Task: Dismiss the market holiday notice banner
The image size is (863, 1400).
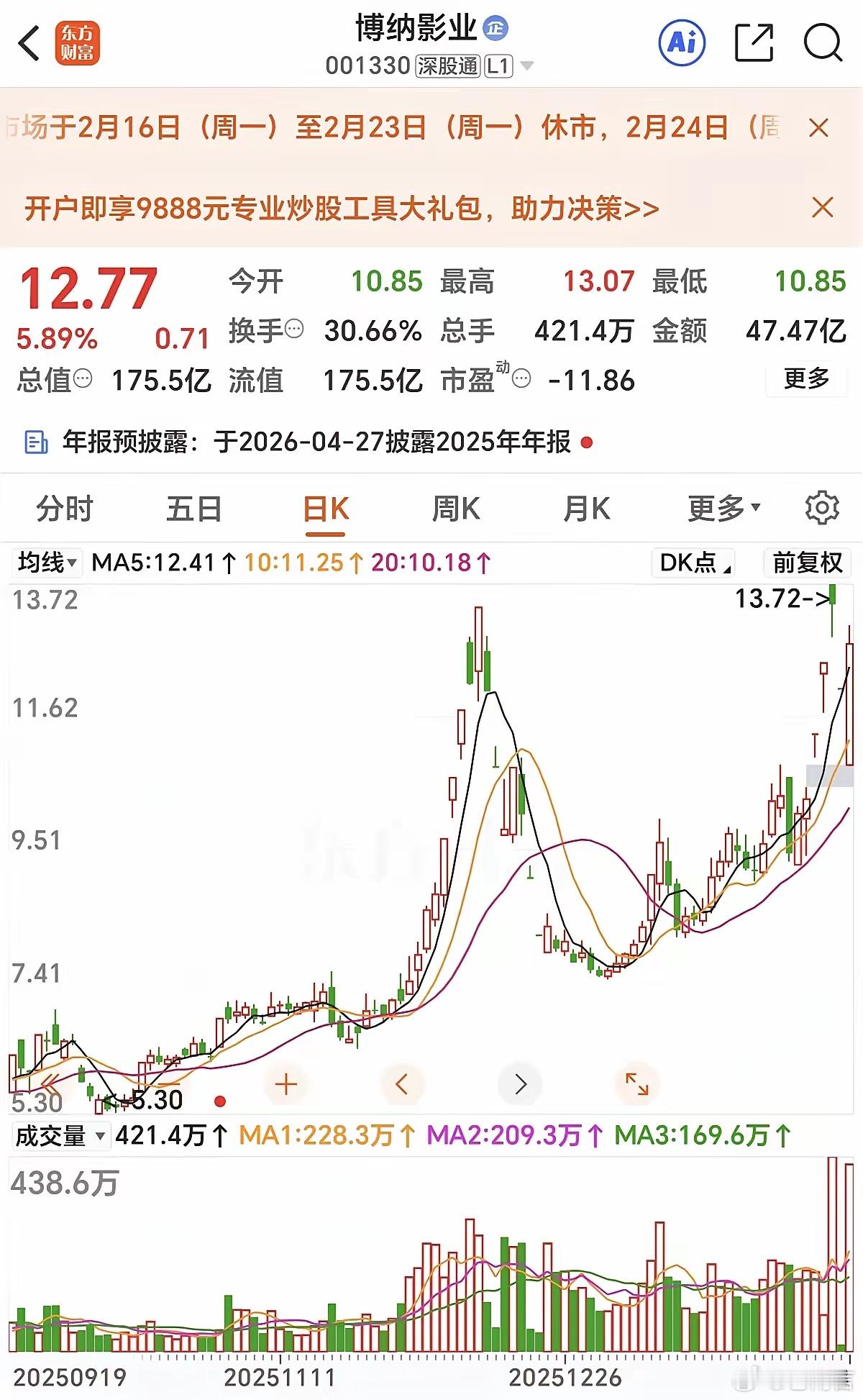Action: click(818, 128)
